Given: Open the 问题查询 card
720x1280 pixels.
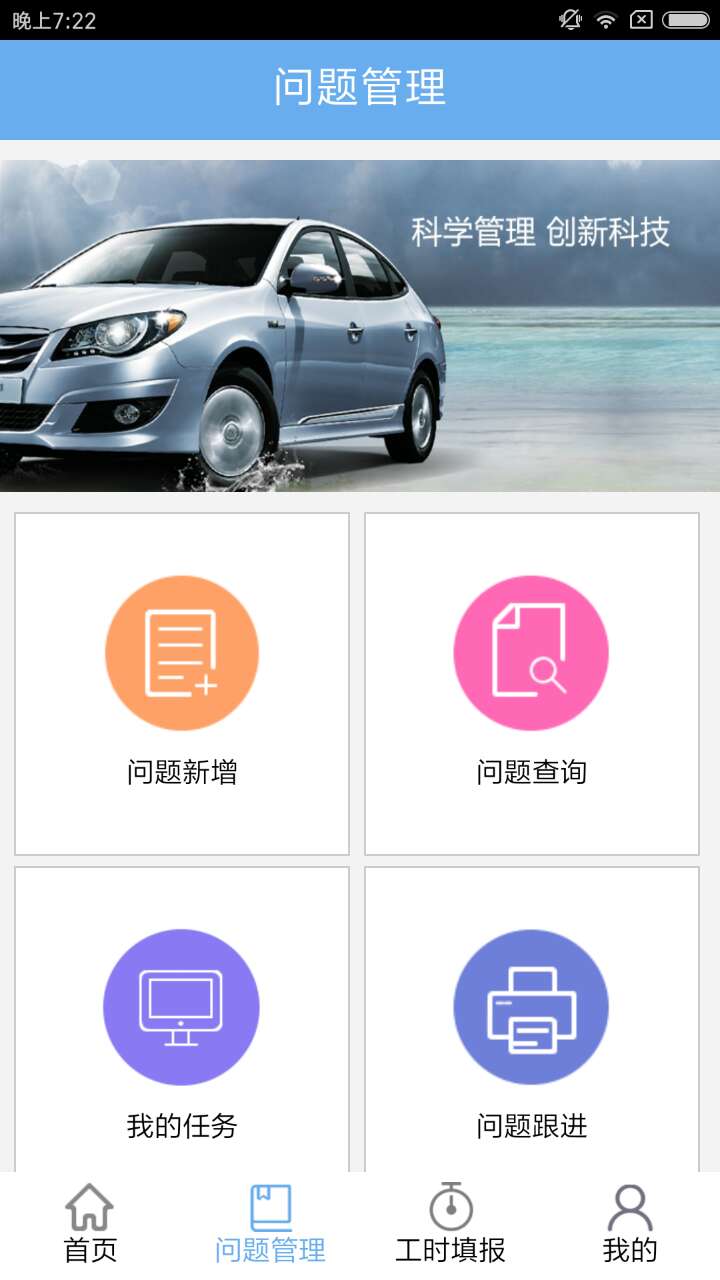Looking at the screenshot, I should click(532, 684).
